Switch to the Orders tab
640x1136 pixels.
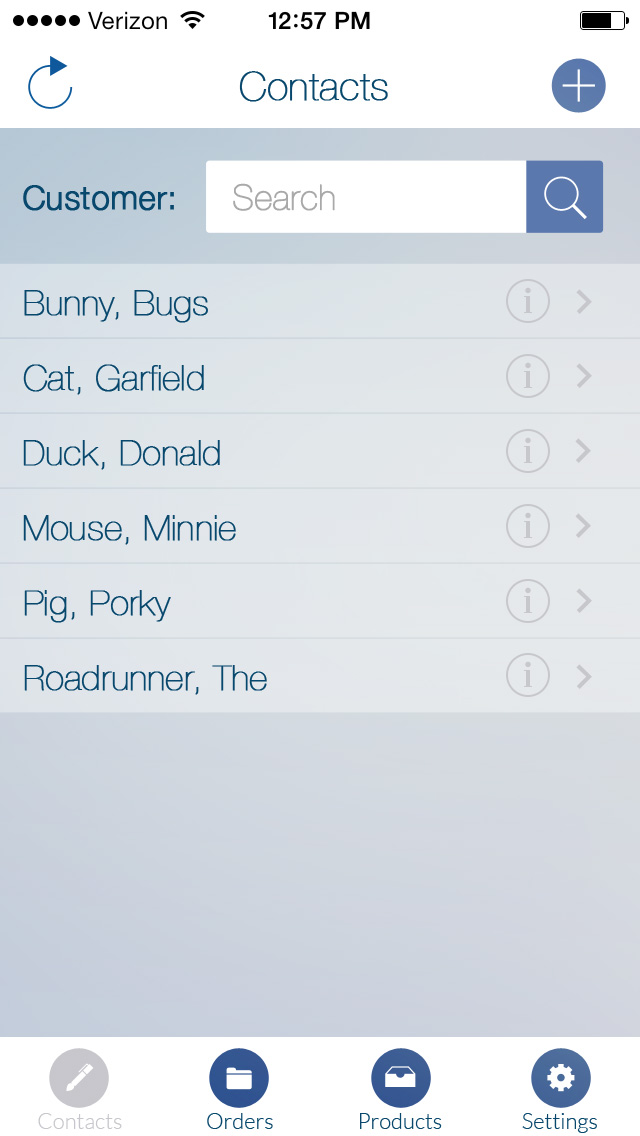point(240,1090)
